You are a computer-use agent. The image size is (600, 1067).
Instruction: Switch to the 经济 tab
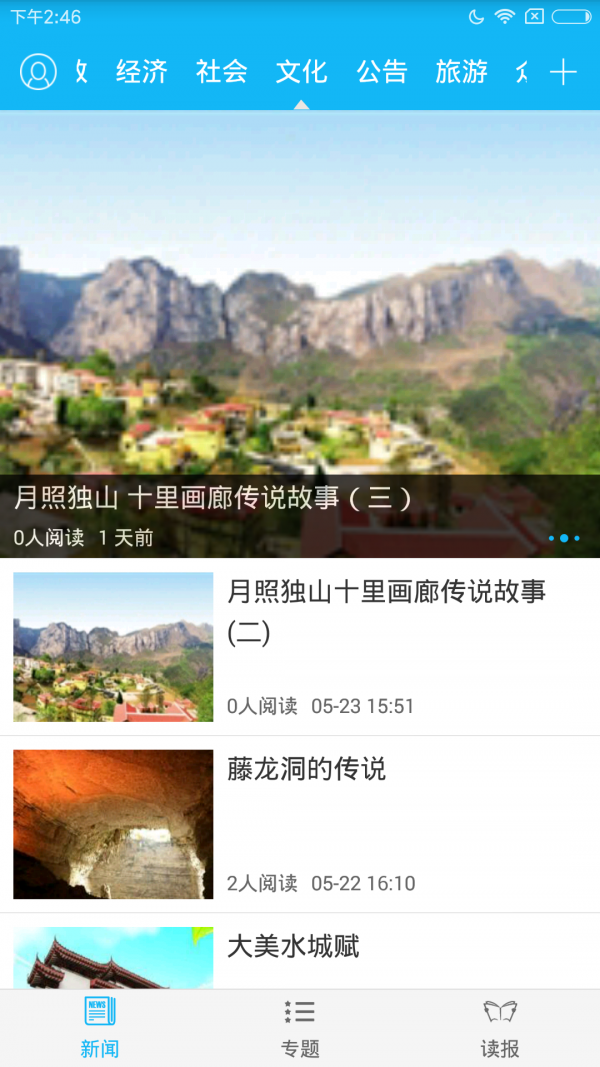[x=141, y=72]
